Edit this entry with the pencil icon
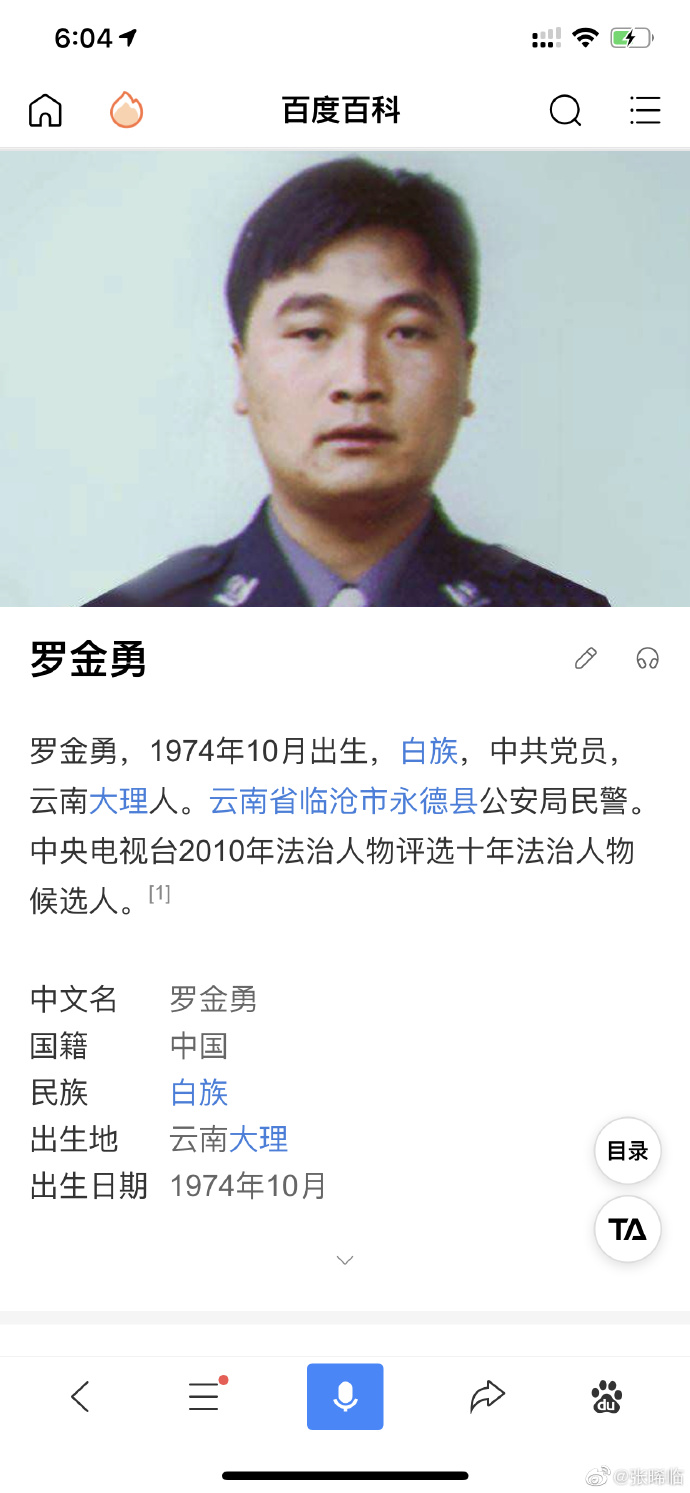The width and height of the screenshot is (690, 1493). pos(586,658)
